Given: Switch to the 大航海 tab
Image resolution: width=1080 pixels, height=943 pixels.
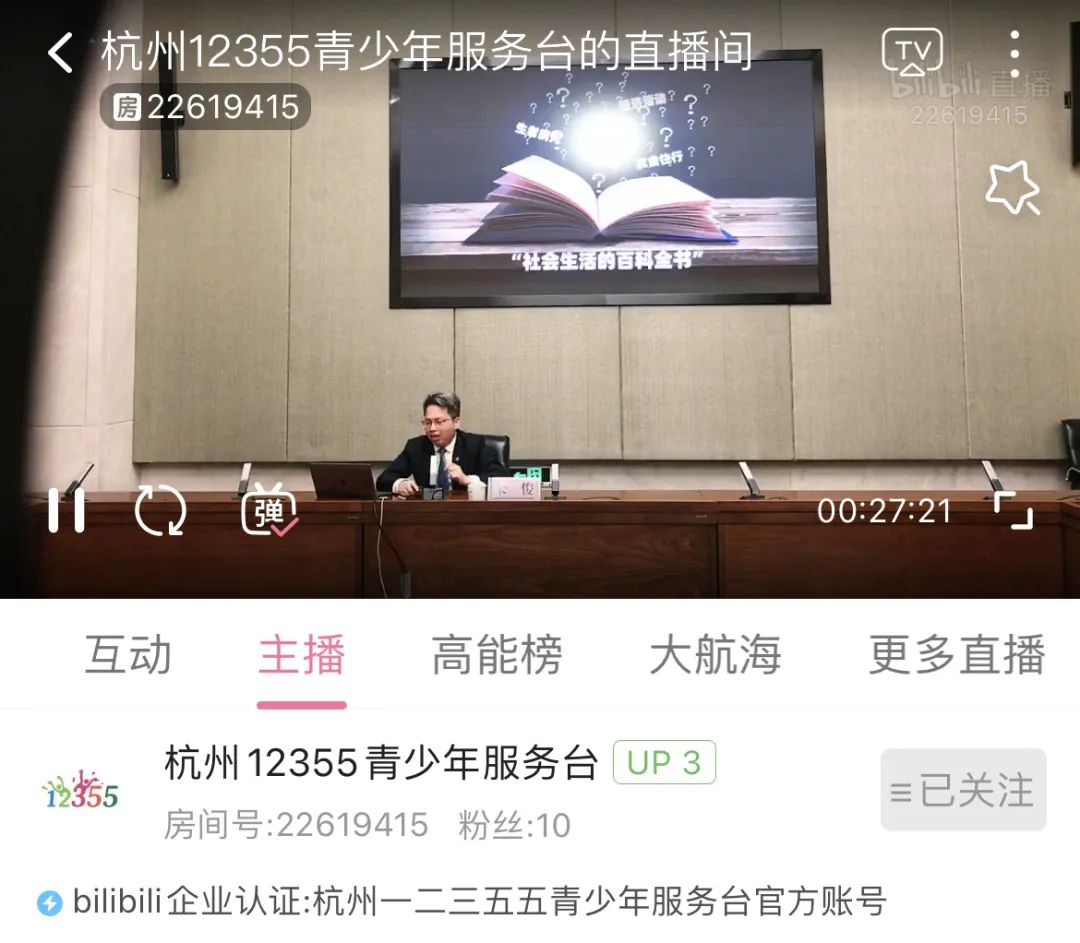Looking at the screenshot, I should [715, 656].
